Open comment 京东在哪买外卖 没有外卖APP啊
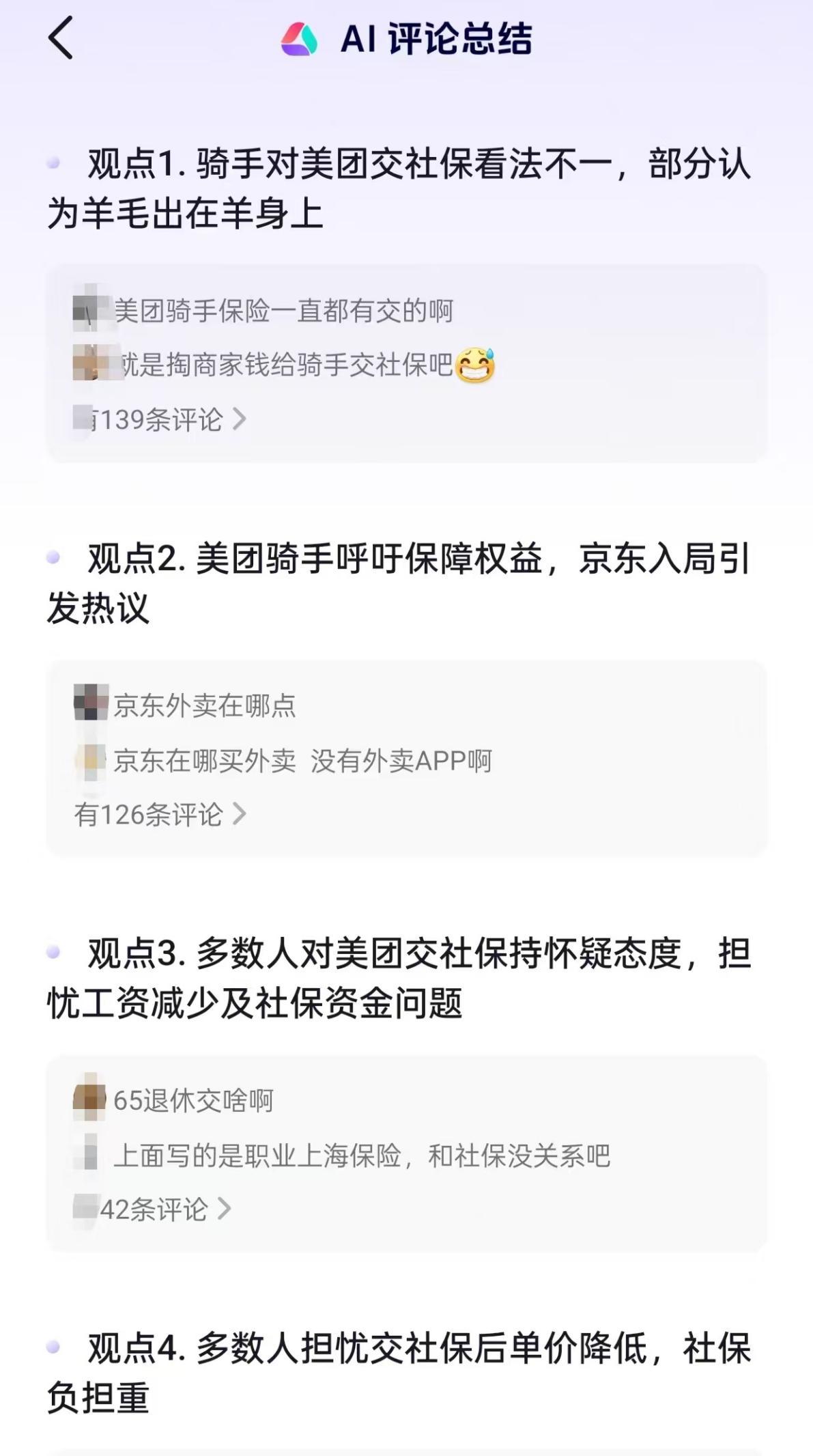The height and width of the screenshot is (1456, 813). click(x=302, y=760)
